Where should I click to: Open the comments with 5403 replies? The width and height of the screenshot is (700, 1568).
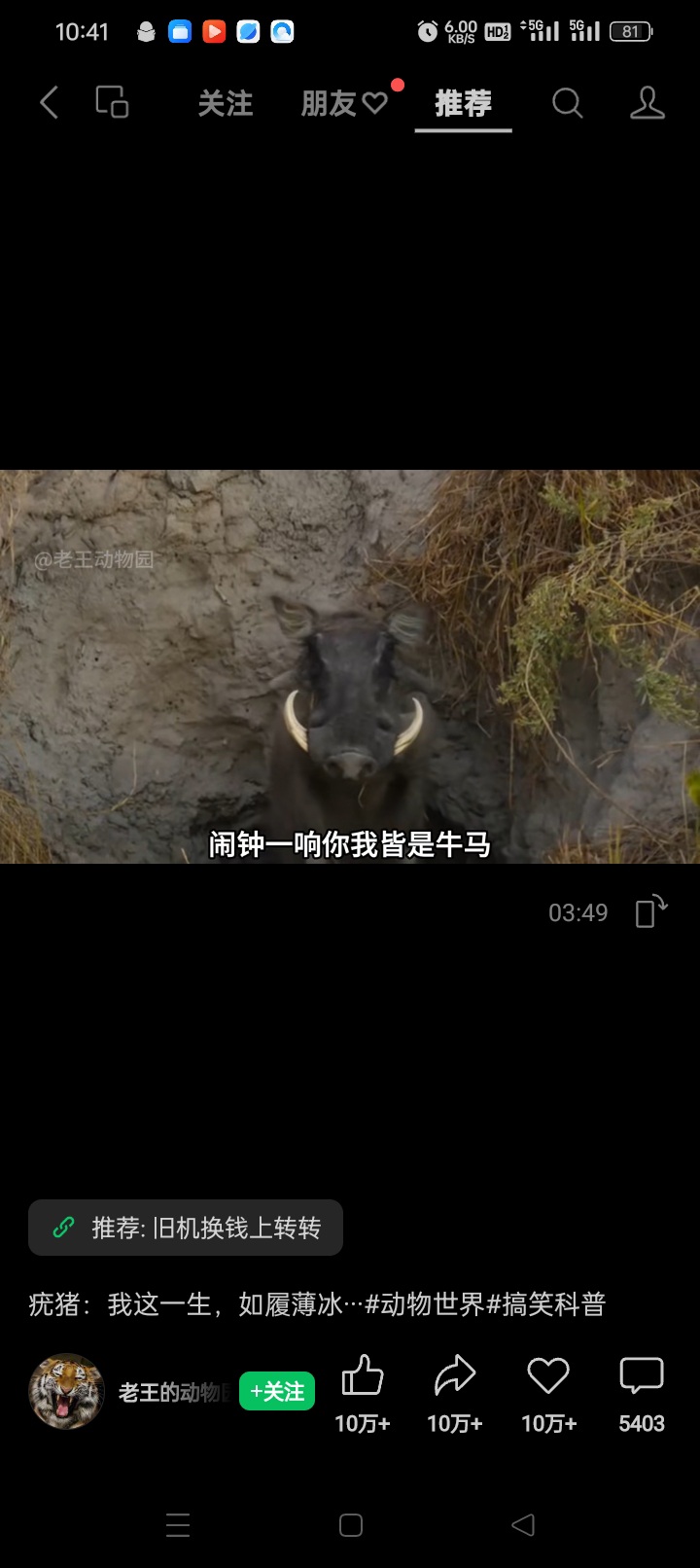642,1393
